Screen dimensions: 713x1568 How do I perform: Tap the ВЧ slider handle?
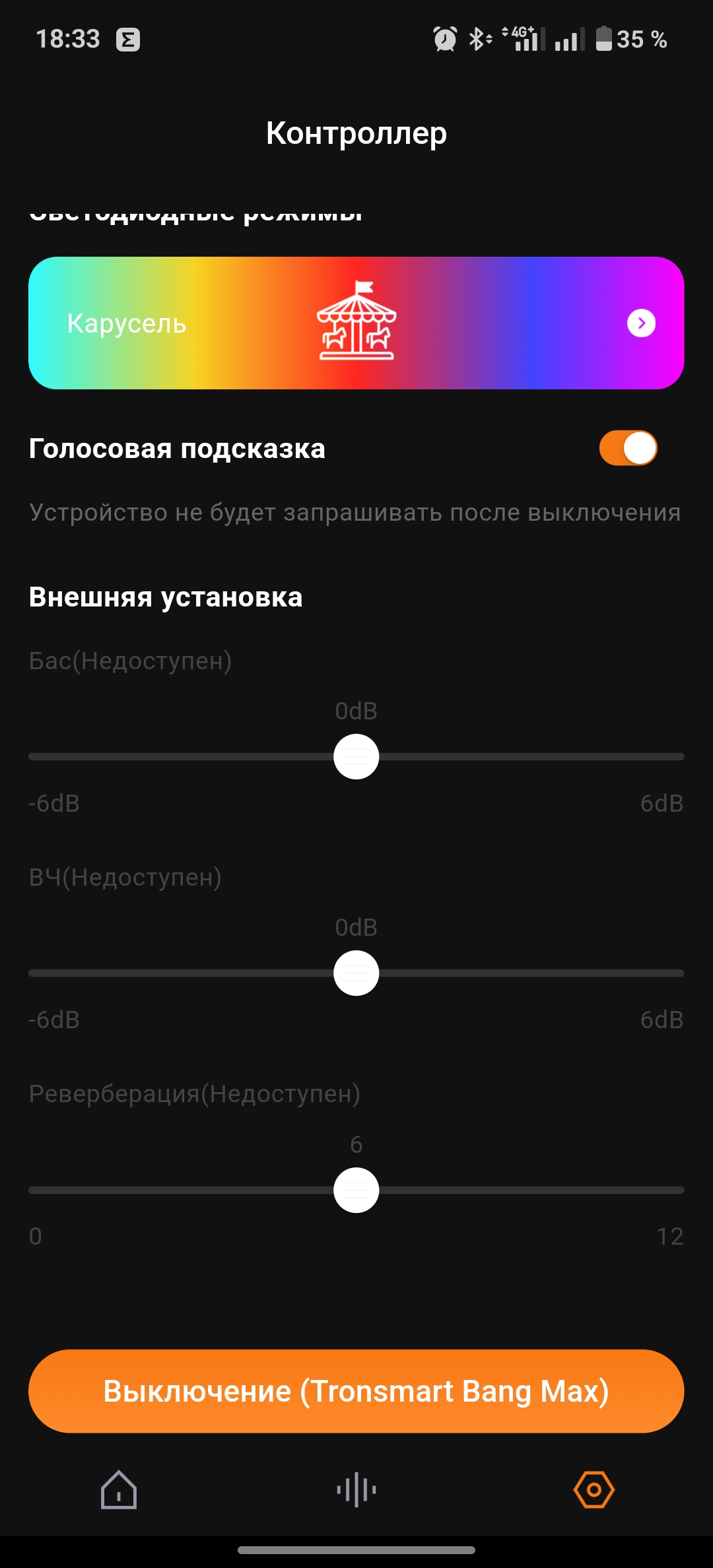[x=356, y=973]
